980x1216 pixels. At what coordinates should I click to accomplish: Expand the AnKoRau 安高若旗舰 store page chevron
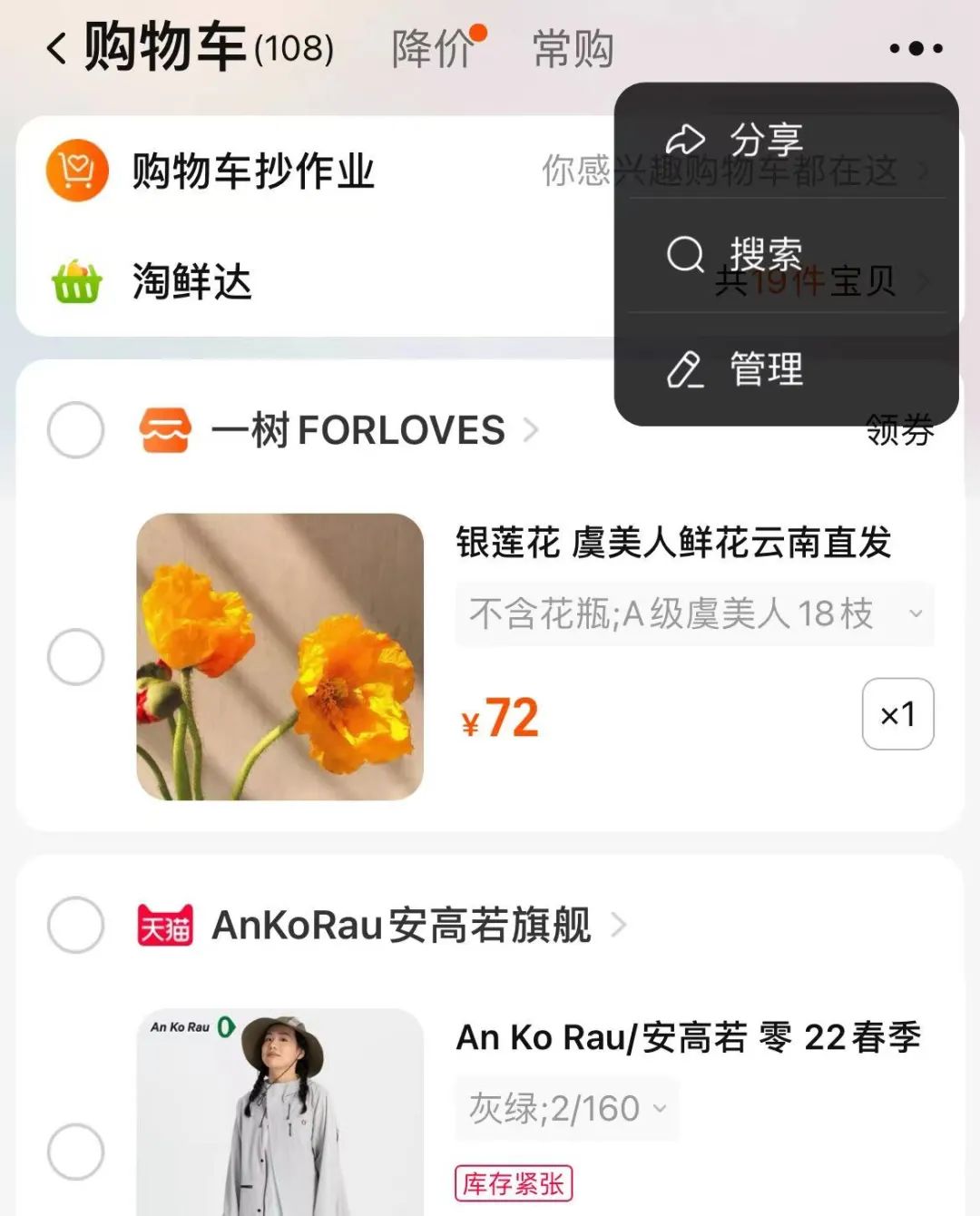(622, 926)
